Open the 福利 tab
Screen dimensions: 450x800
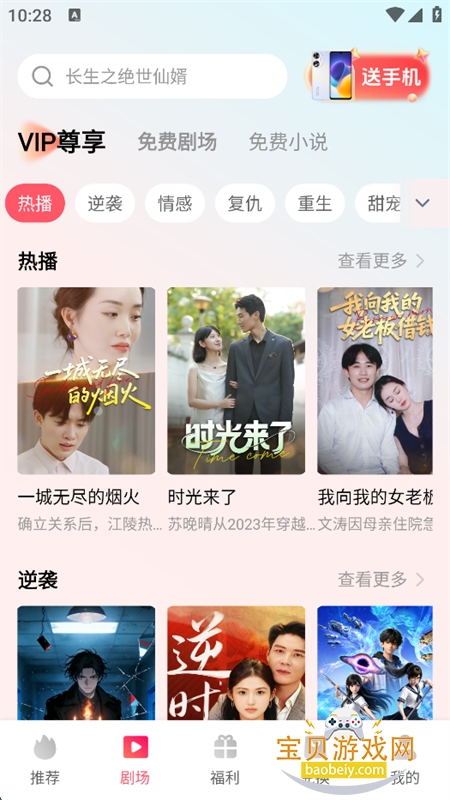(x=225, y=760)
